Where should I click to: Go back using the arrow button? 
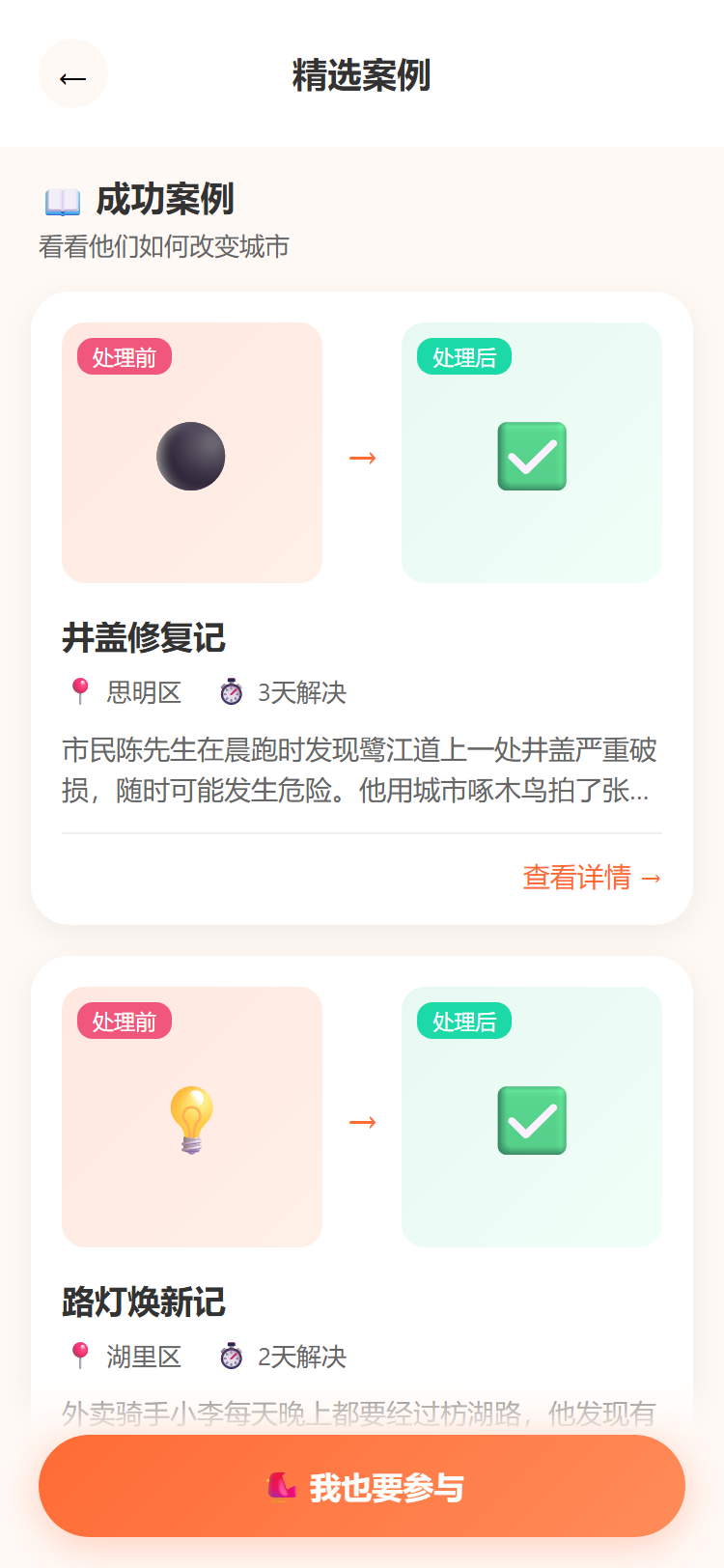pyautogui.click(x=73, y=74)
